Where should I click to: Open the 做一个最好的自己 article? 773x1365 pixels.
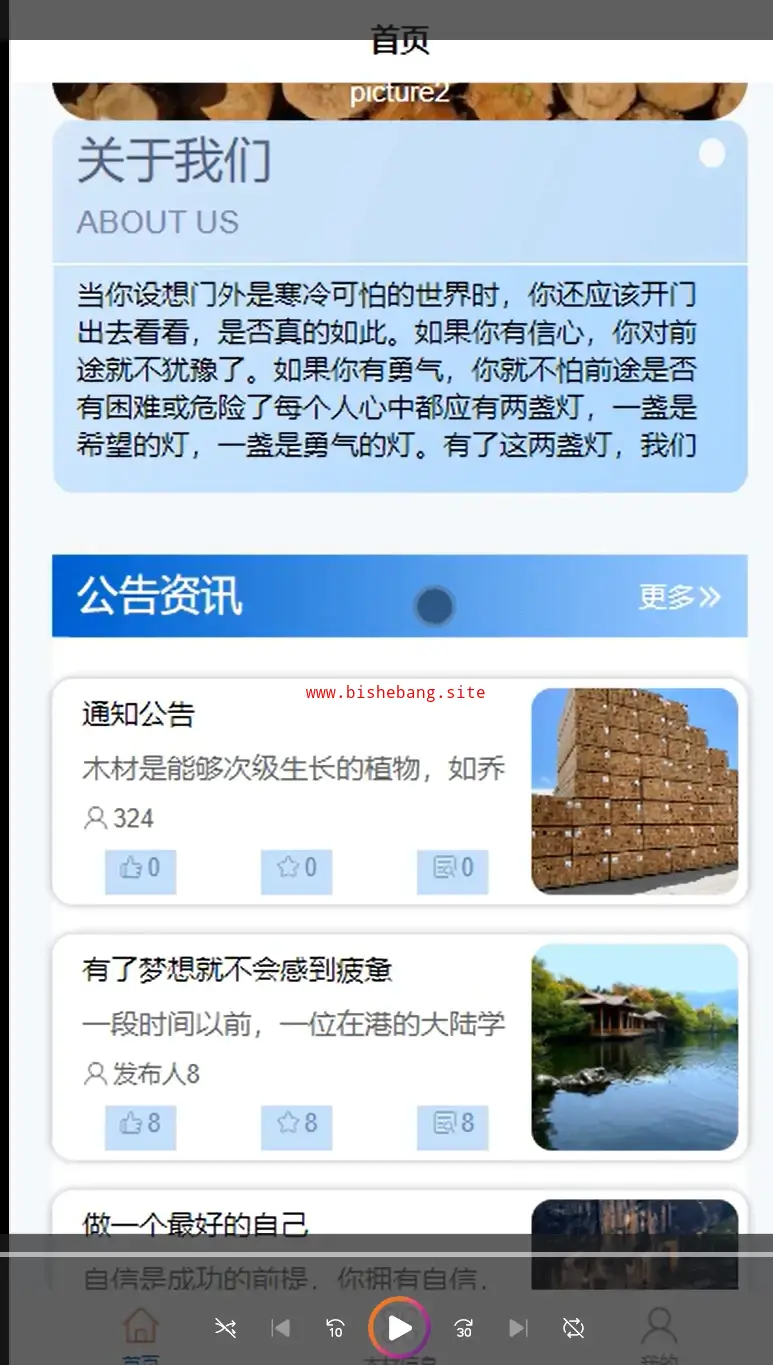(x=196, y=1224)
